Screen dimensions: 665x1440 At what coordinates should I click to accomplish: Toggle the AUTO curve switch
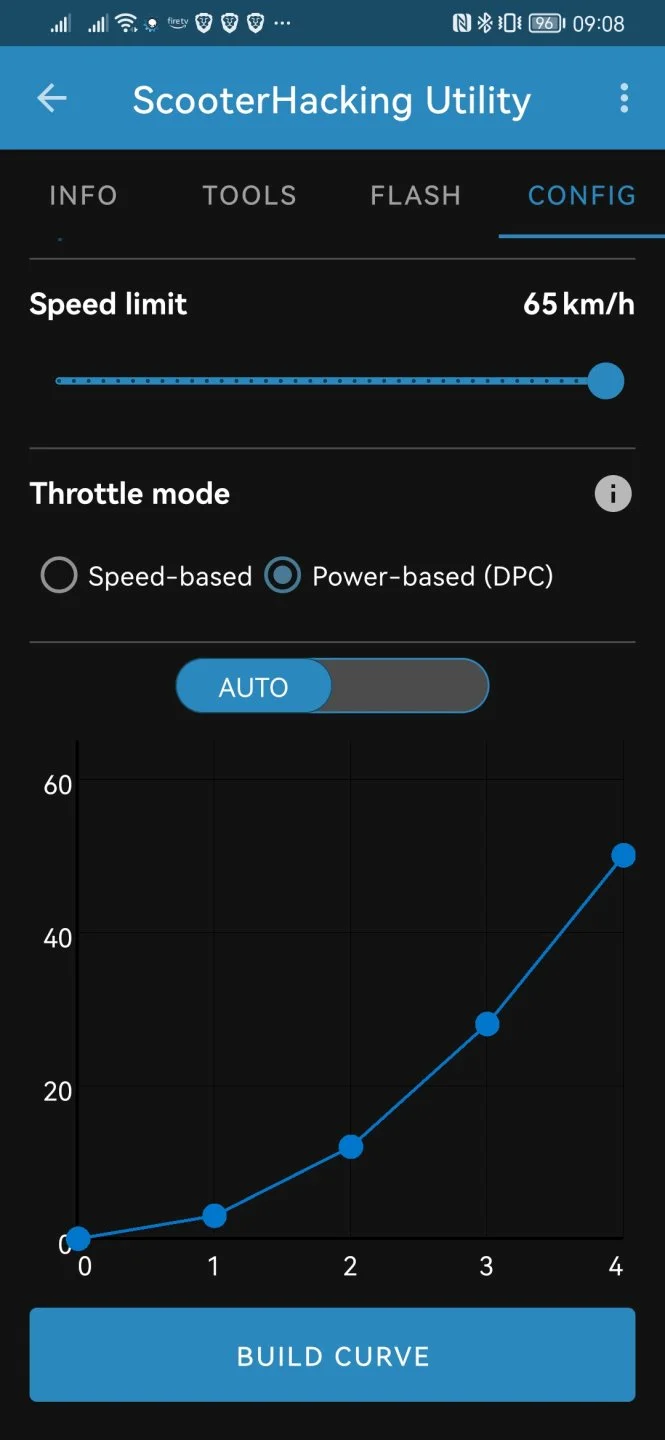coord(332,686)
